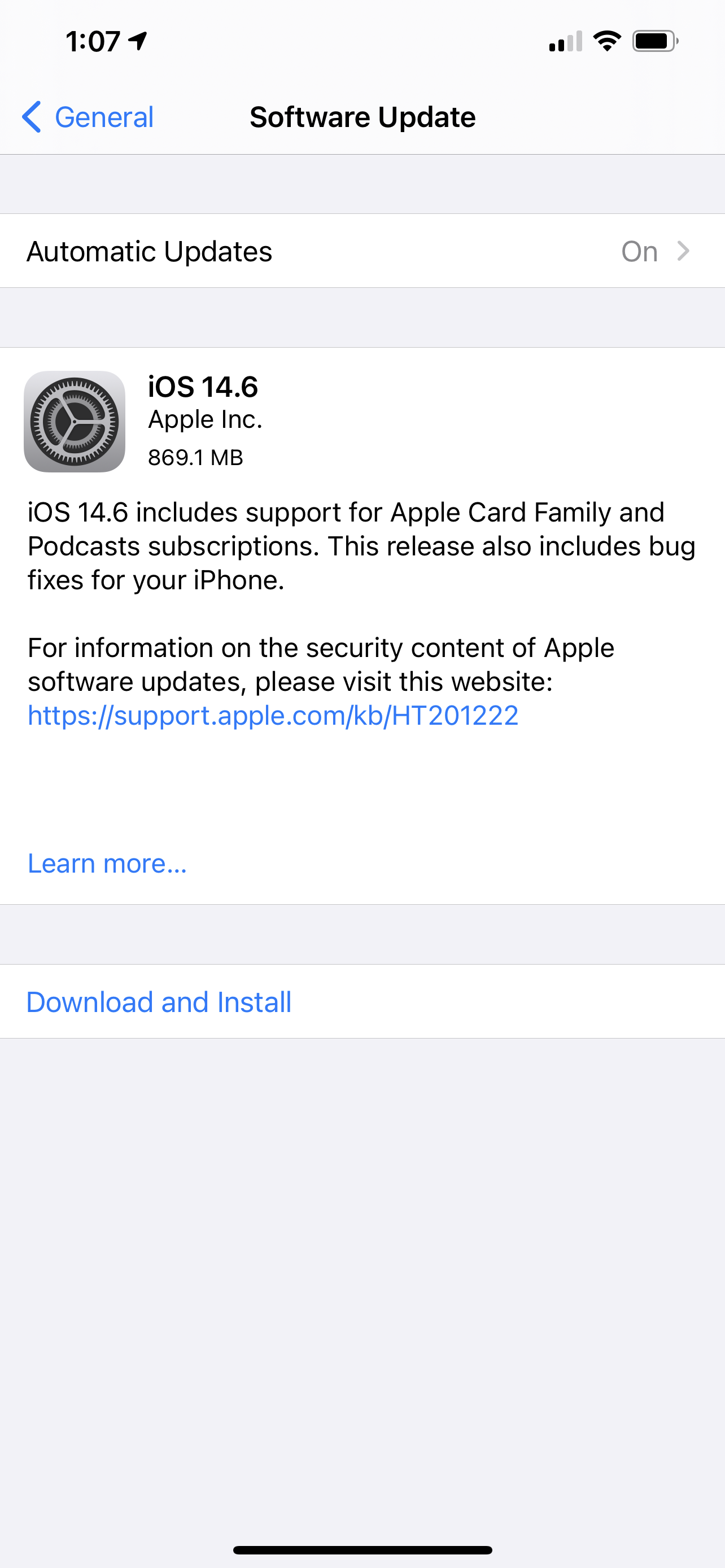
Task: Go back to General settings
Action: click(x=88, y=117)
